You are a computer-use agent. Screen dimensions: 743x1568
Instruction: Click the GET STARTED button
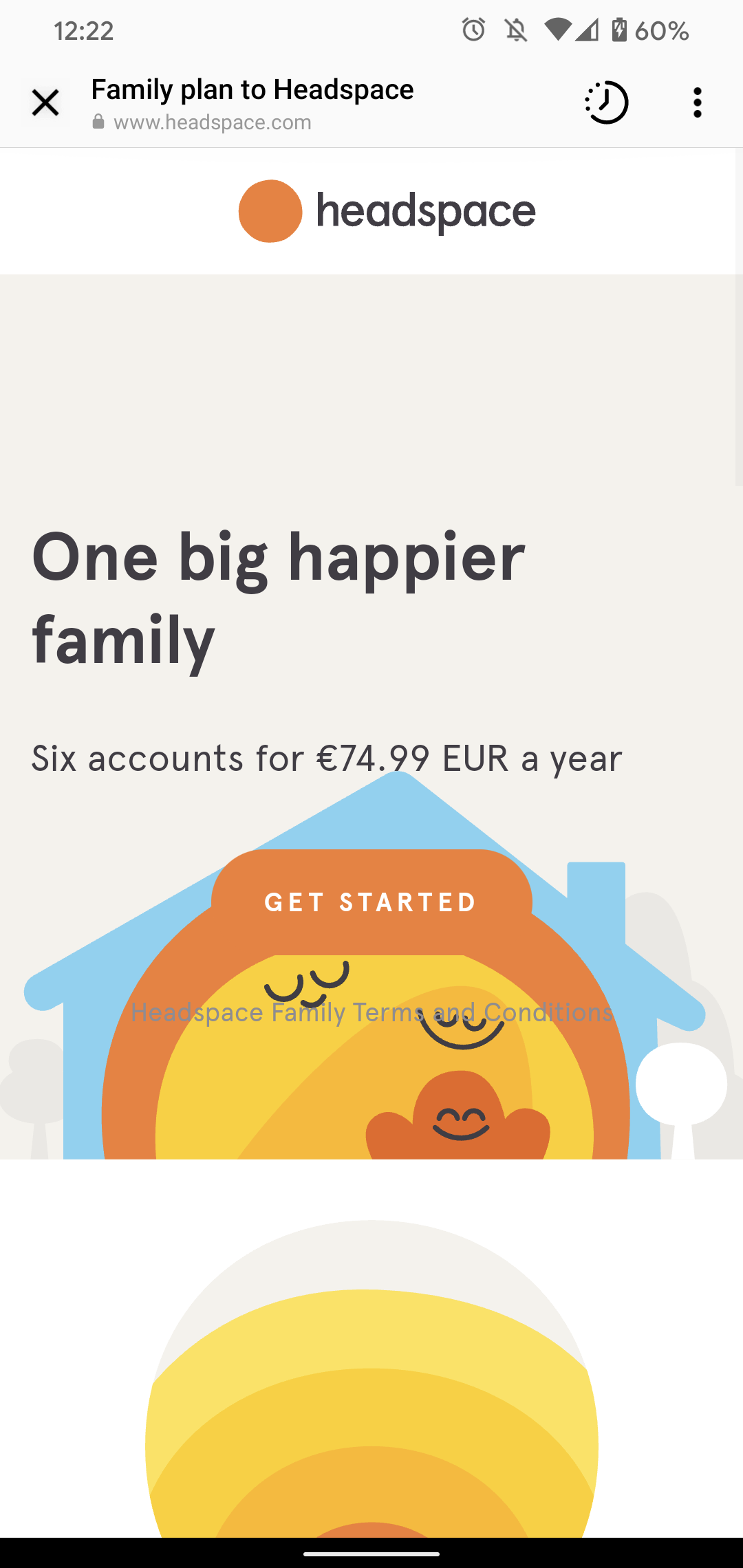[x=371, y=902]
